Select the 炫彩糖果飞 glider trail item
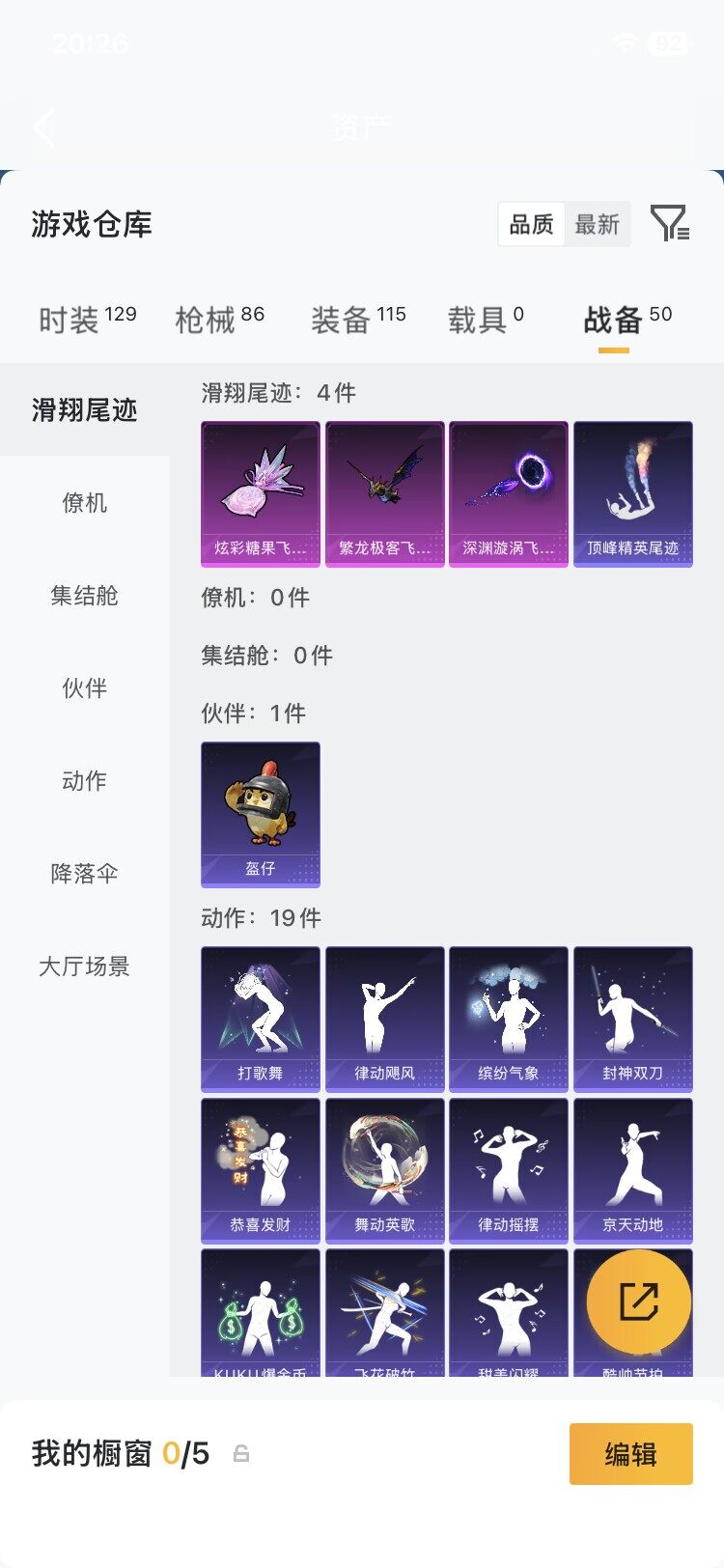Image resolution: width=724 pixels, height=1568 pixels. pos(260,492)
